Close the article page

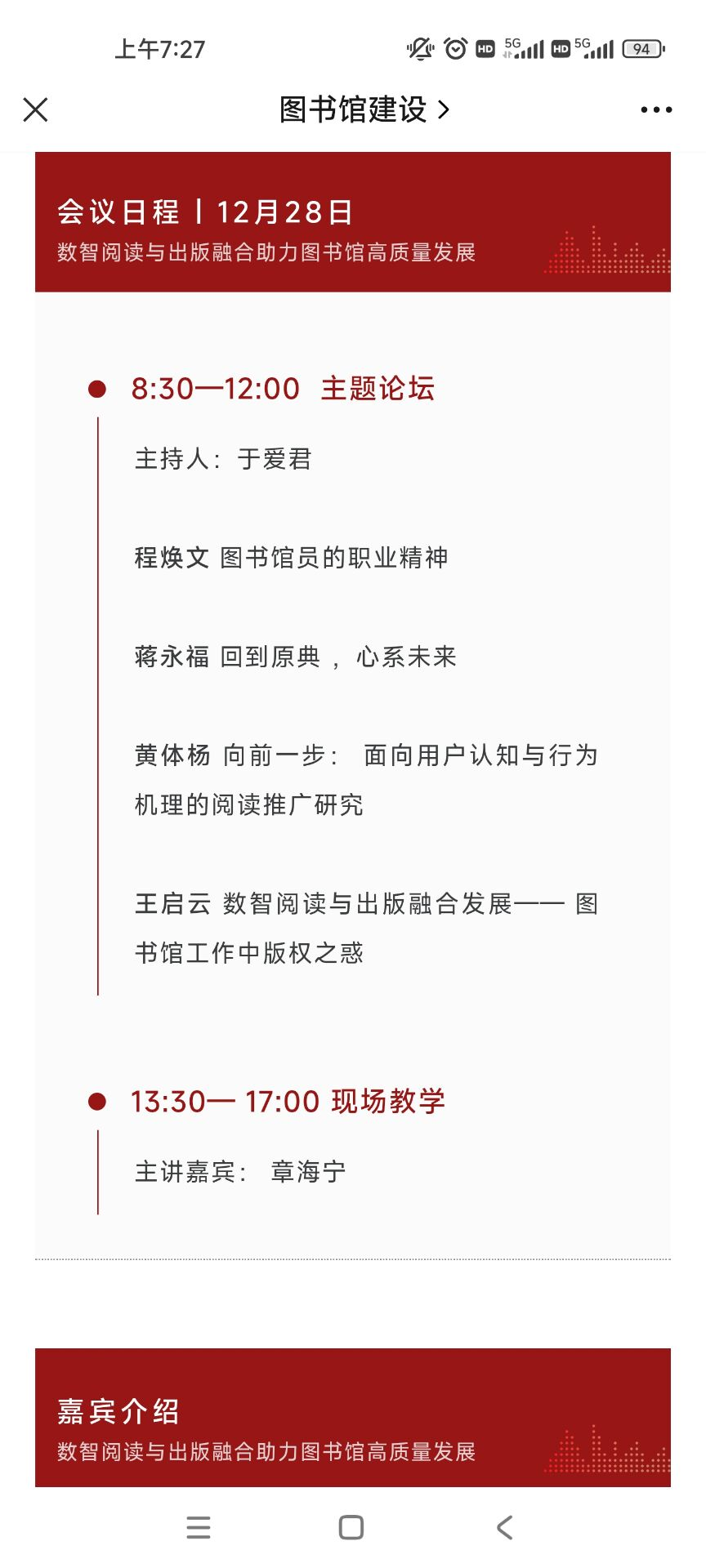point(35,109)
